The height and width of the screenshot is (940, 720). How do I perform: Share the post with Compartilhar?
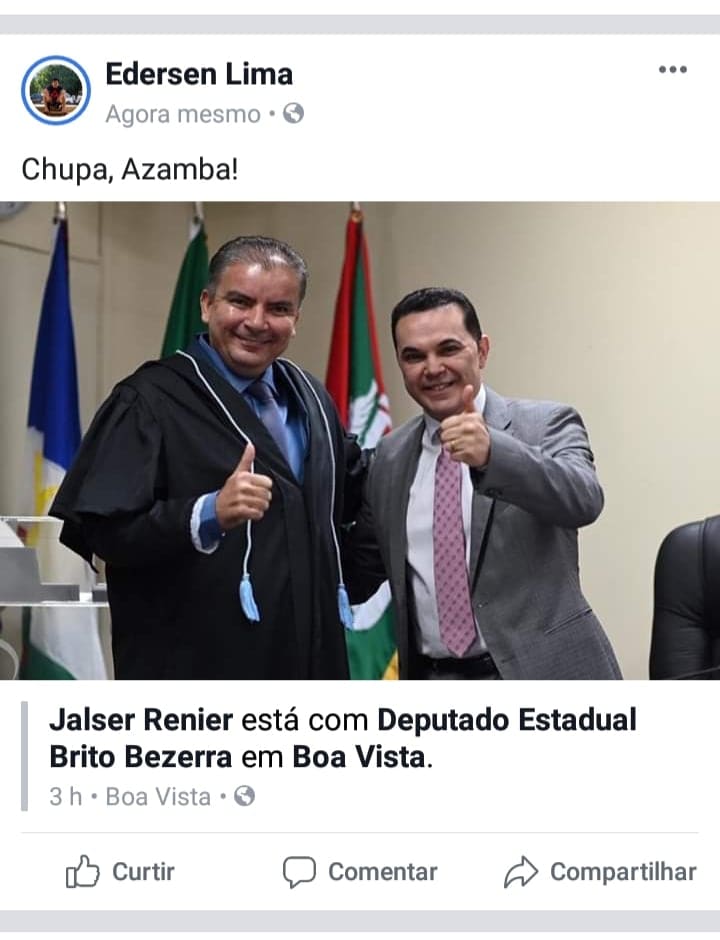[x=600, y=872]
